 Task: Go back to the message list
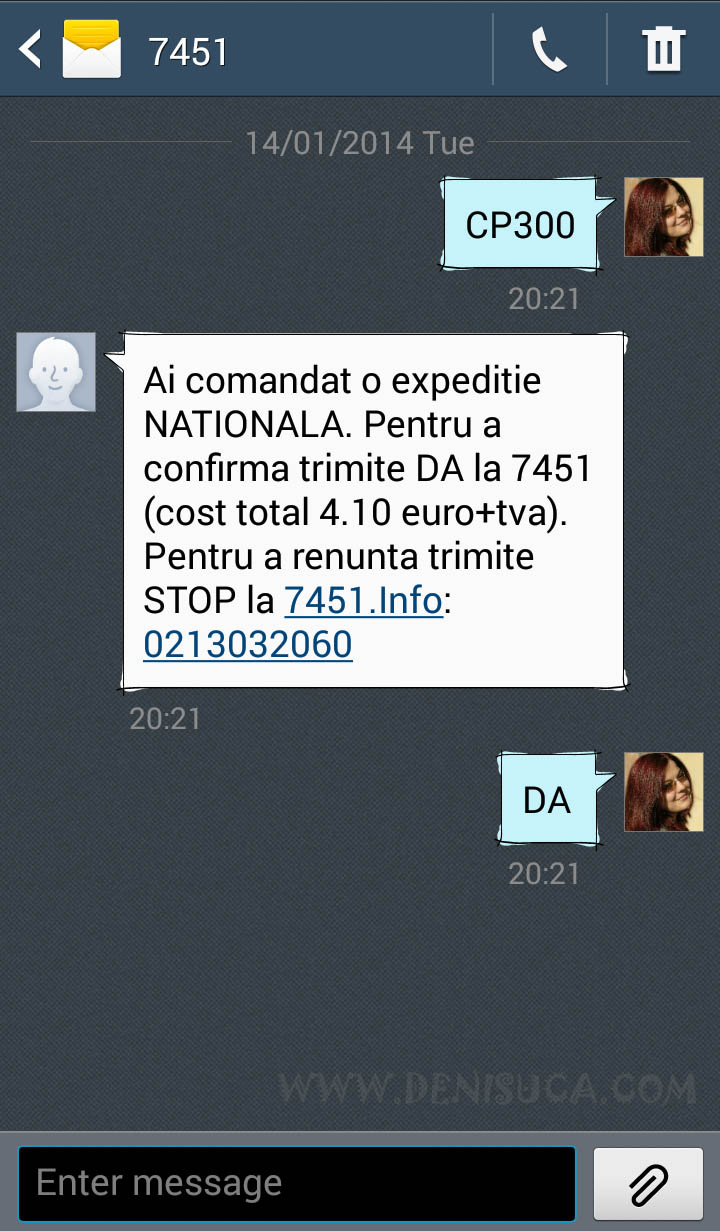pos(32,49)
